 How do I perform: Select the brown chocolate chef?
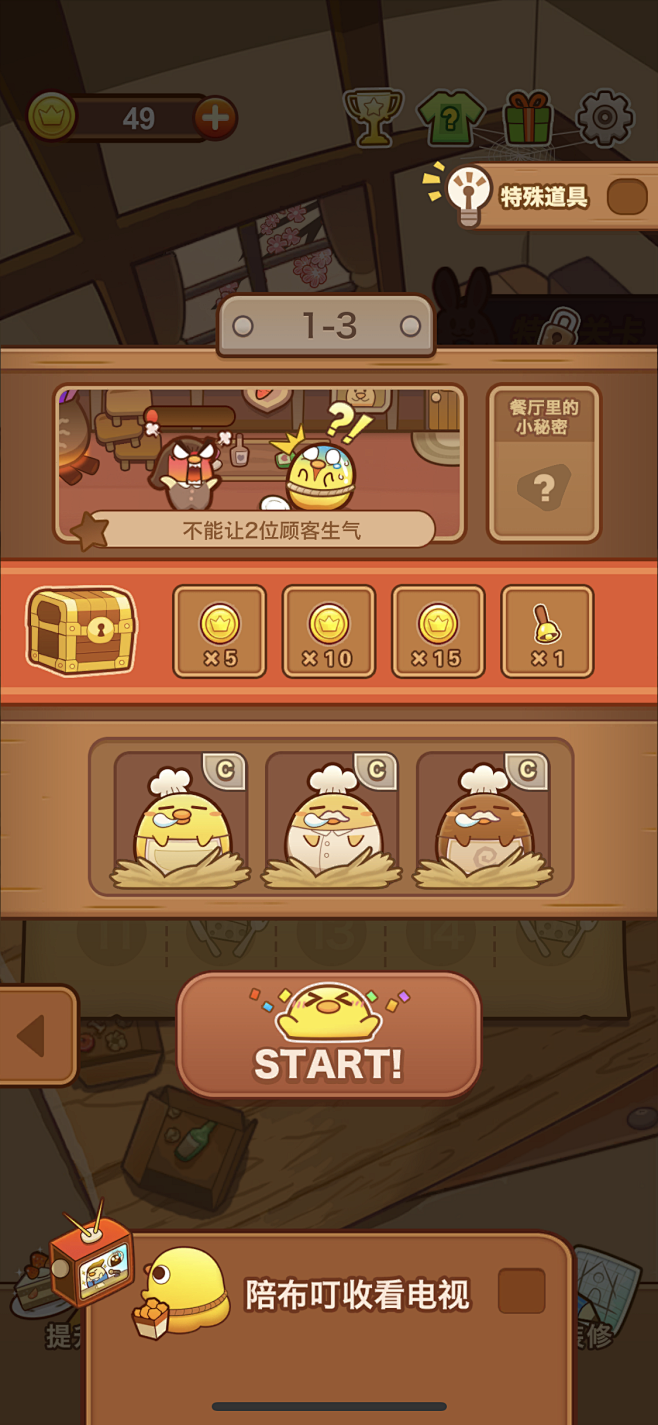pos(482,821)
